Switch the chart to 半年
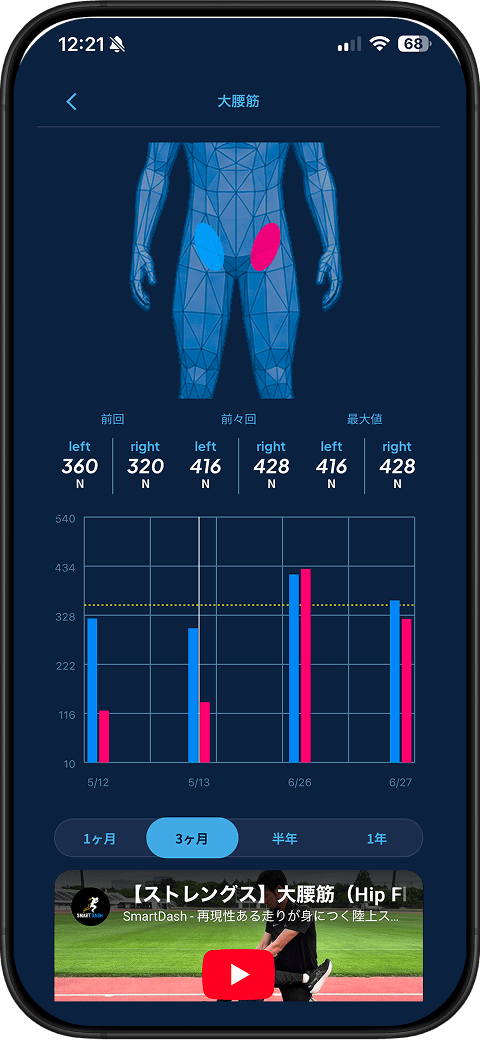This screenshot has height=1040, width=480. point(284,838)
